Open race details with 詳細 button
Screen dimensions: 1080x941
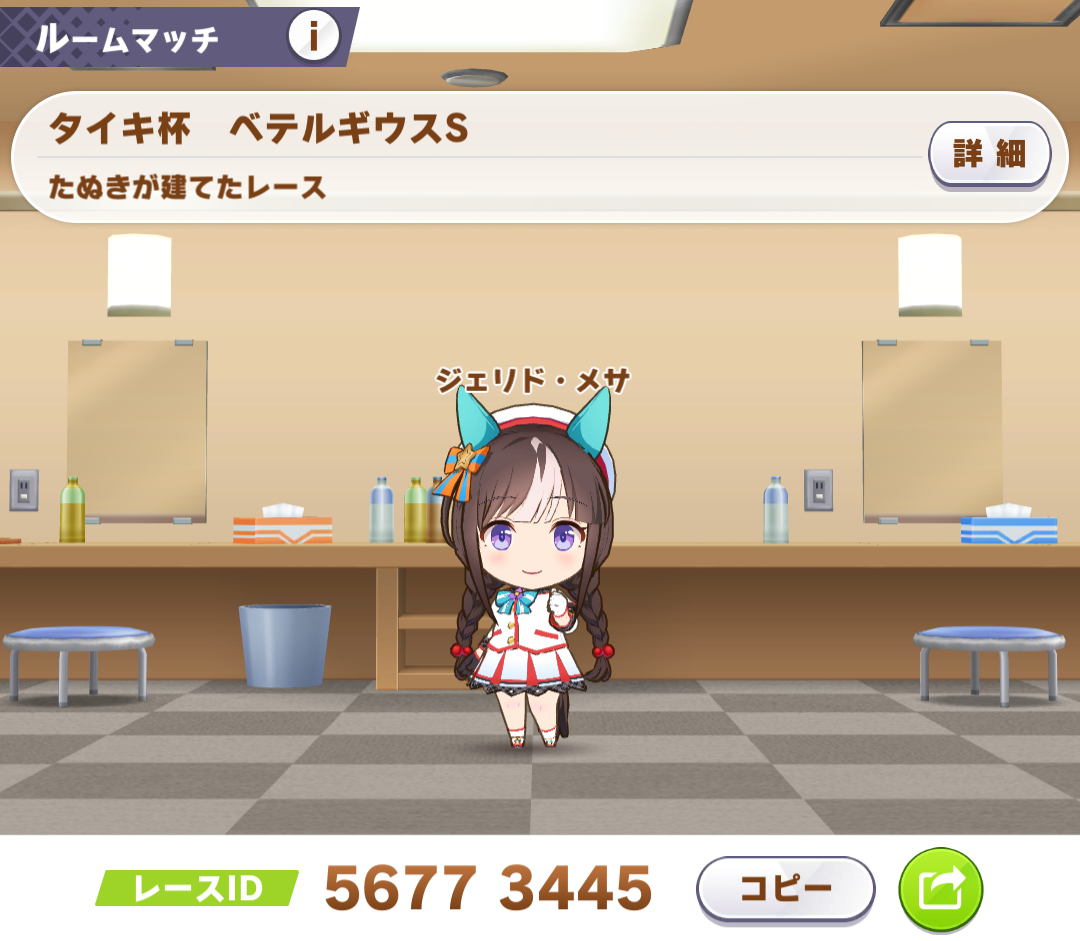pyautogui.click(x=989, y=154)
